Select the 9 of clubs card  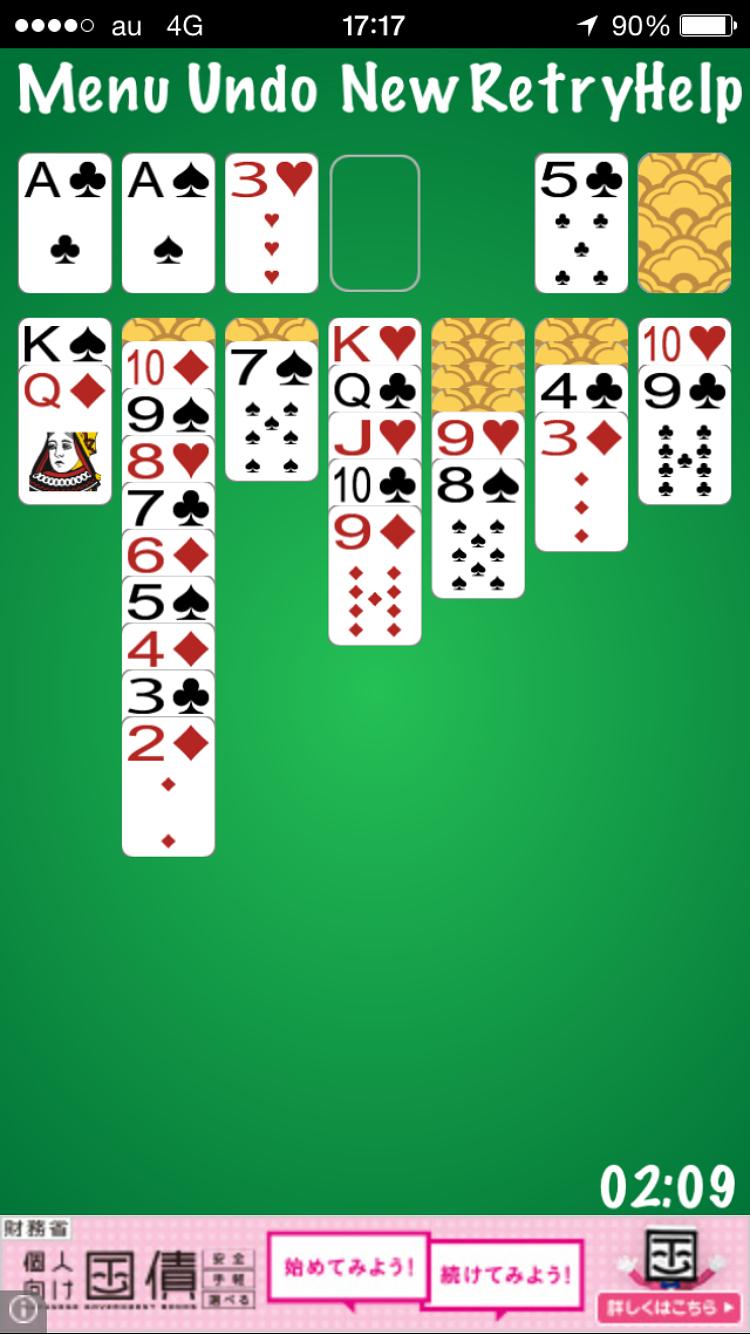point(685,440)
